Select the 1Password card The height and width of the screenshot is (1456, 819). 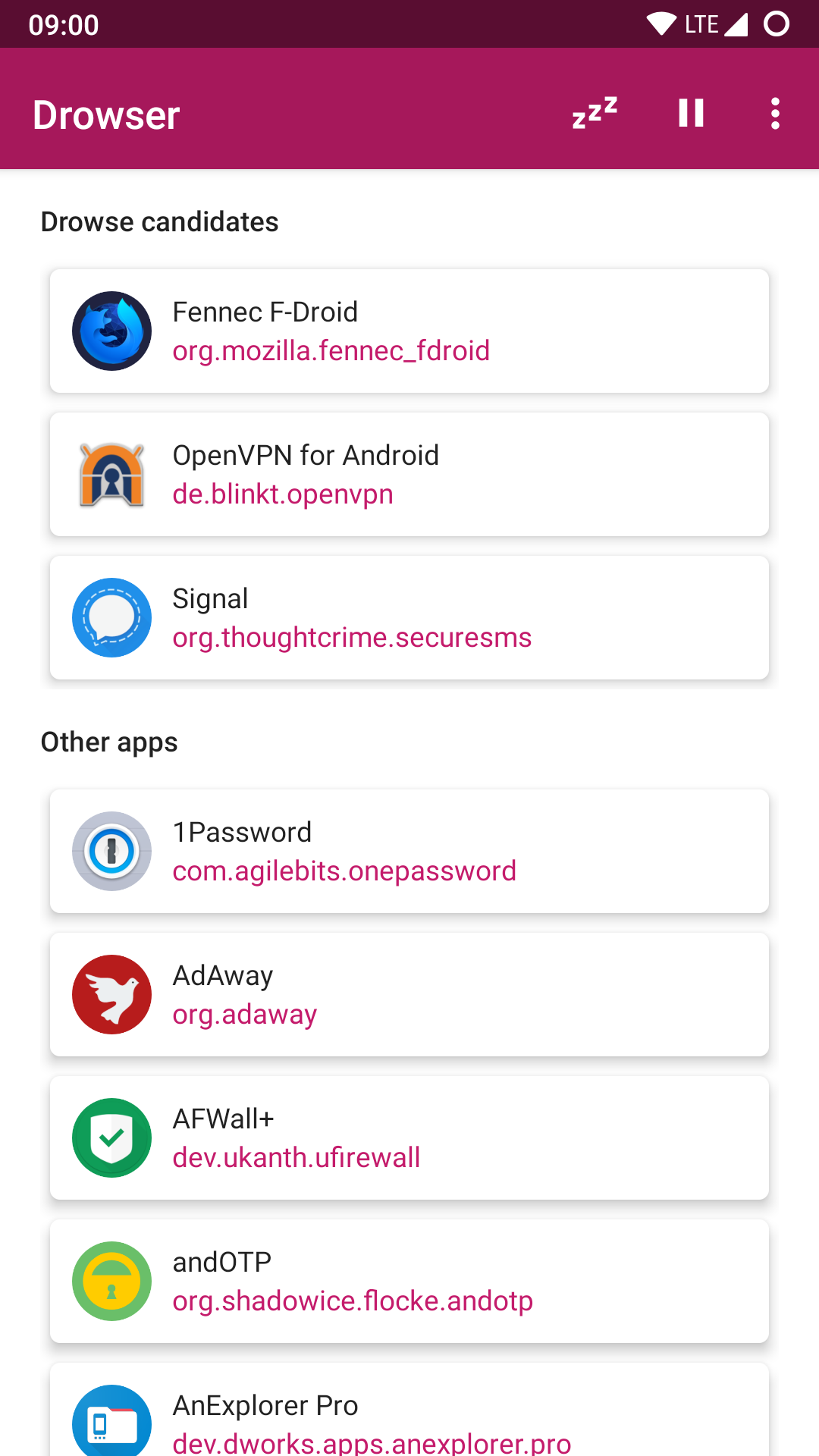tap(409, 851)
